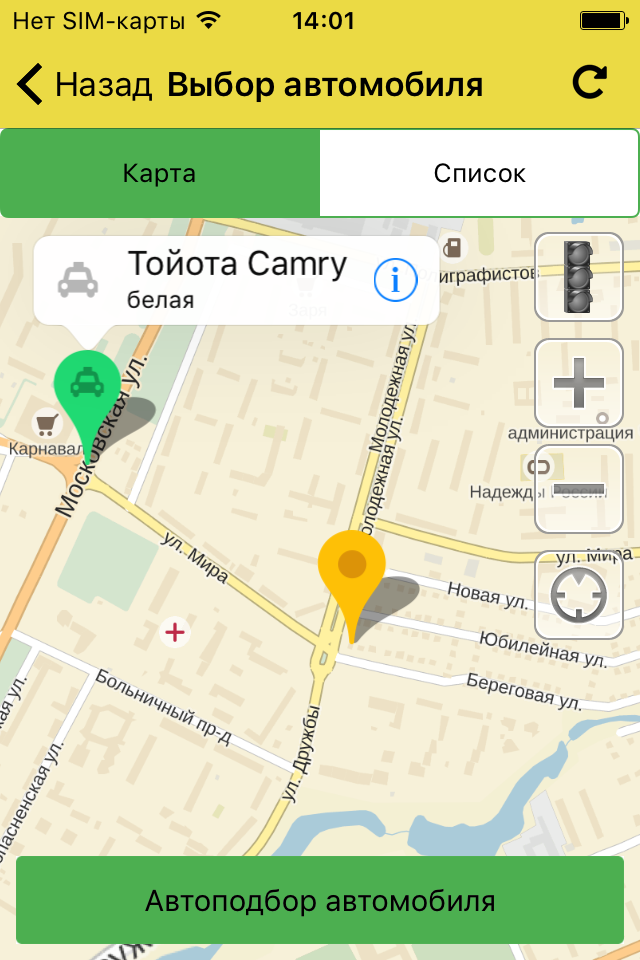This screenshot has height=960, width=640.
Task: Toggle the traffic light layer
Action: 579,277
